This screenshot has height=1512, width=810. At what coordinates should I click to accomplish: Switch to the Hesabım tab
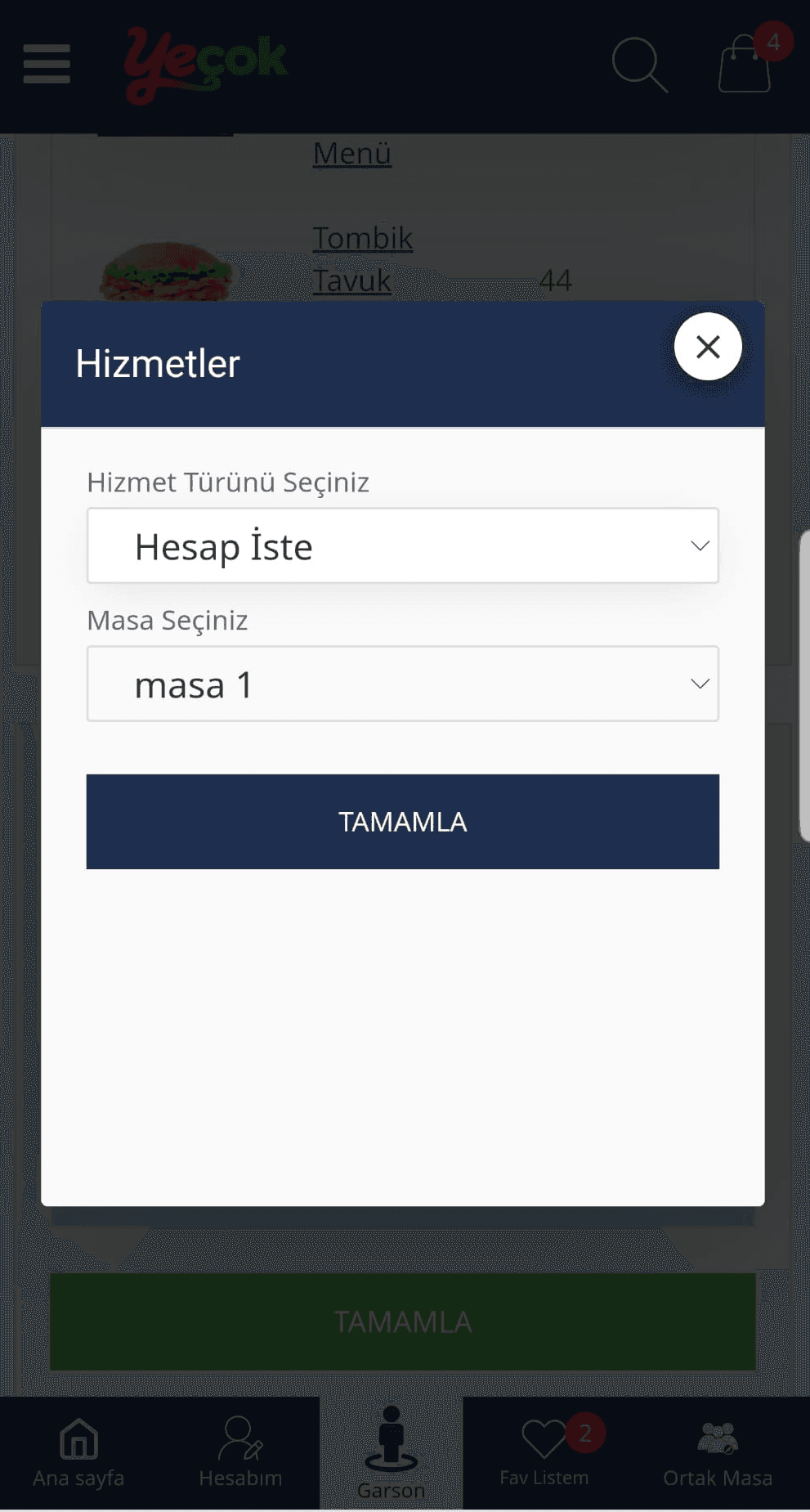(240, 1453)
